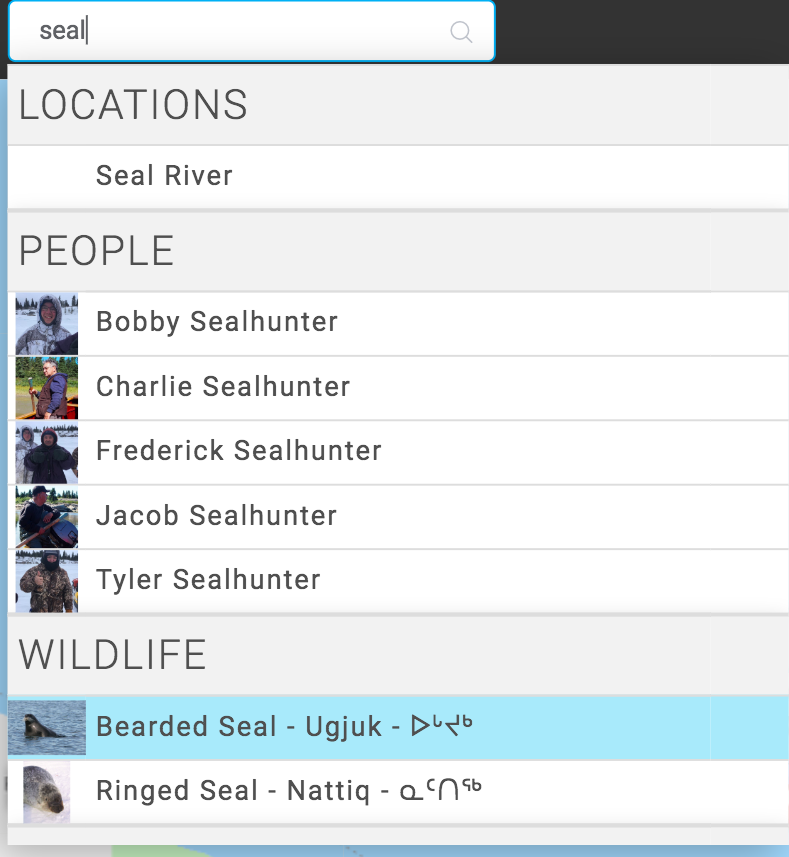Open Bobby Sealhunter's profile

pos(217,322)
